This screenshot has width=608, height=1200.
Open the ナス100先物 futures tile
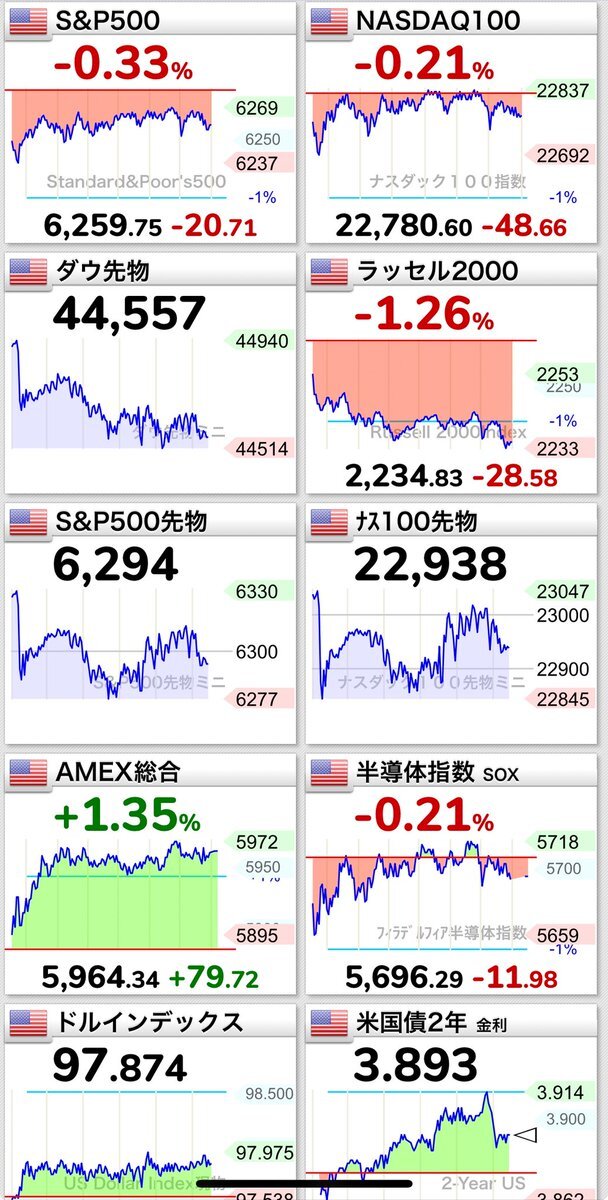click(453, 625)
